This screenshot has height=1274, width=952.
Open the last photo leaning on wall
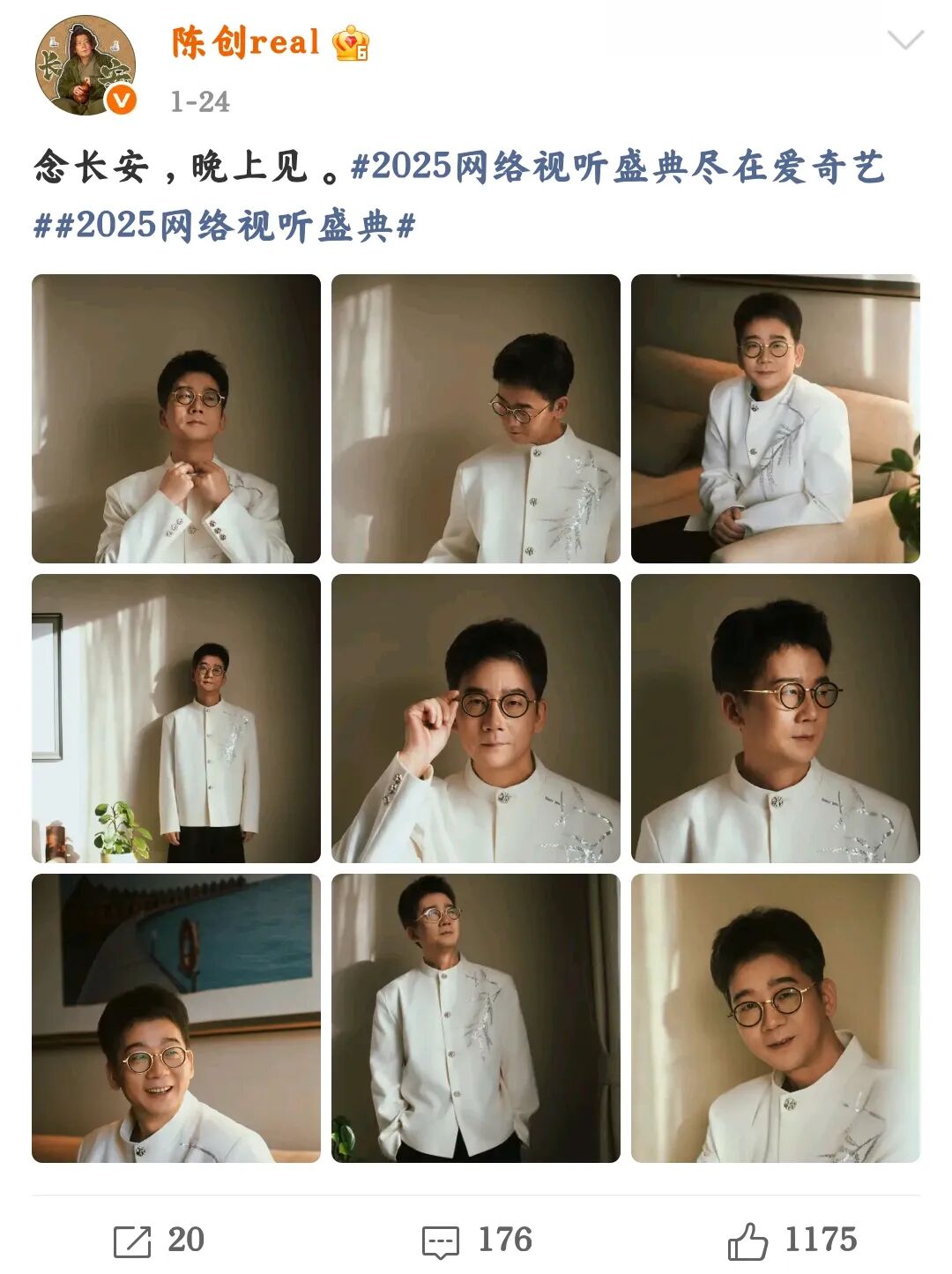(x=775, y=1018)
